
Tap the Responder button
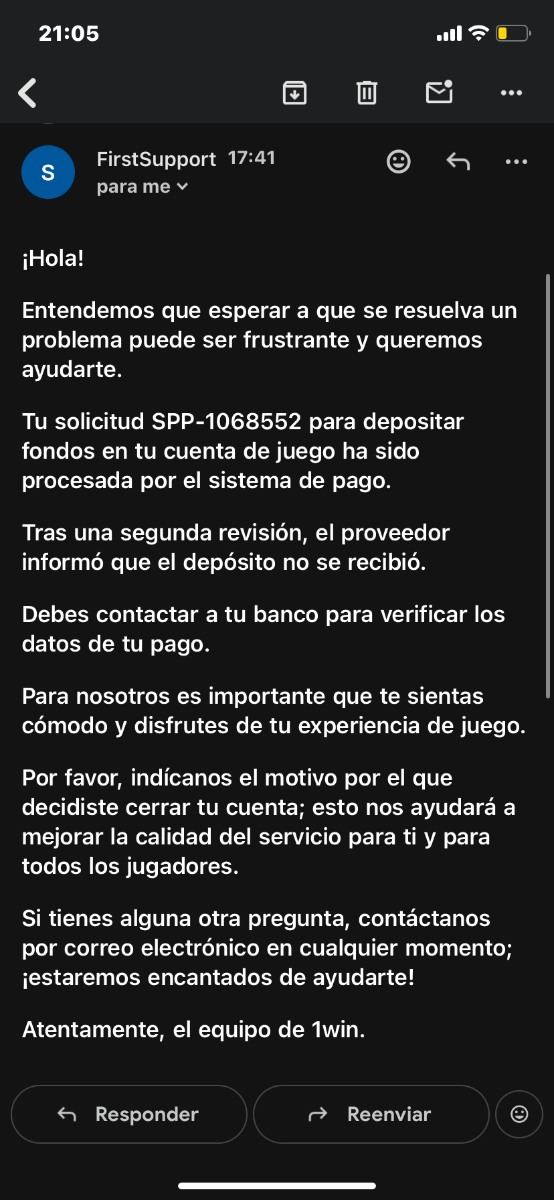click(x=128, y=1114)
